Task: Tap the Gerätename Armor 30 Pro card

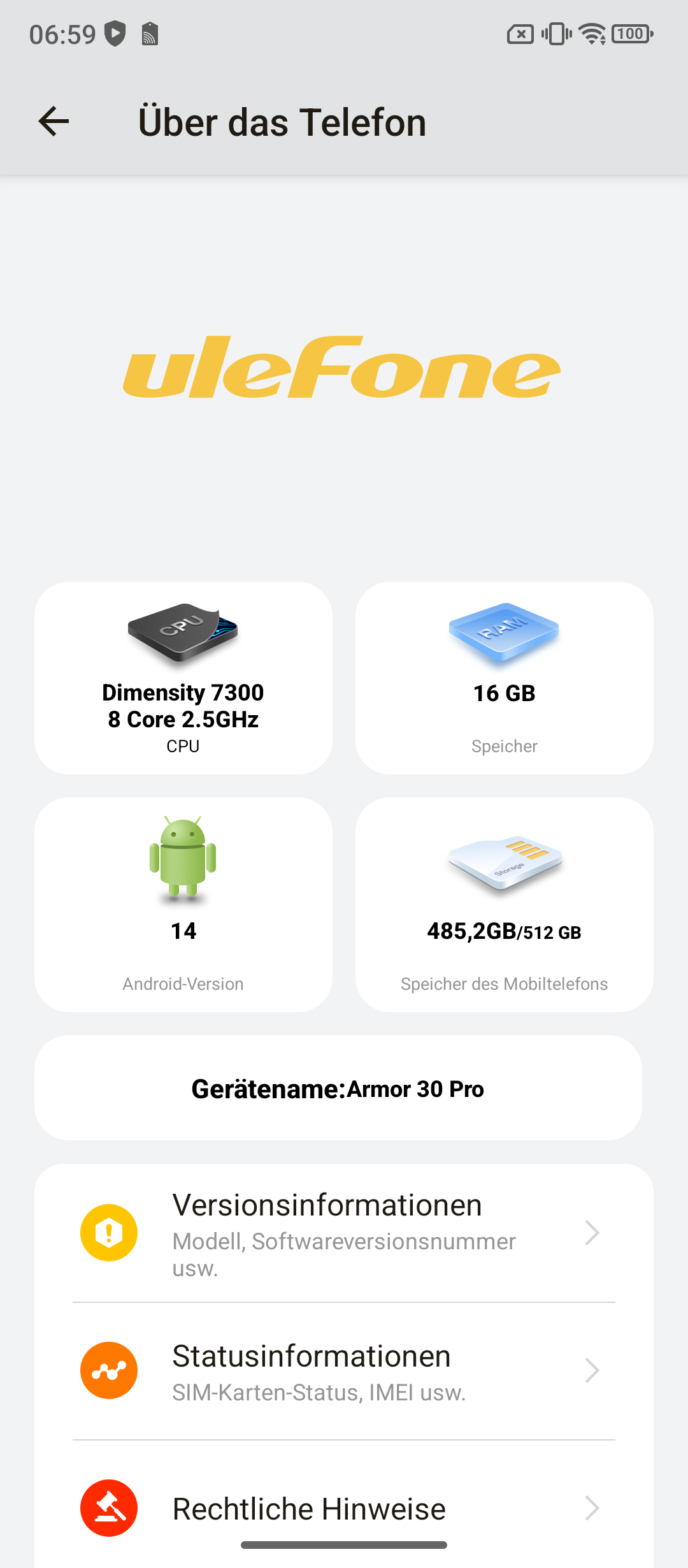Action: click(x=338, y=1088)
